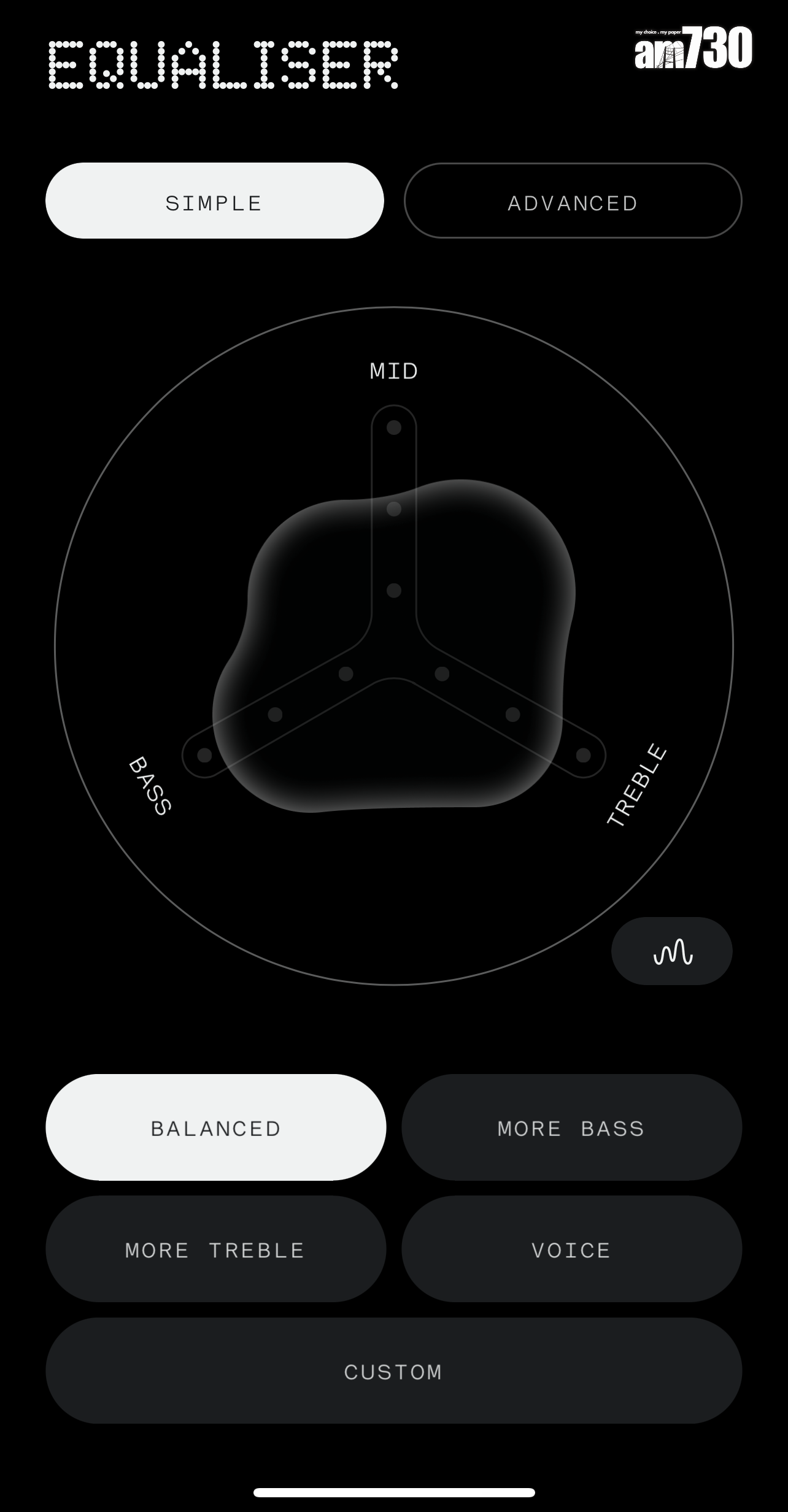Set Mid to the highest dot
788x1512 pixels.
(x=394, y=428)
